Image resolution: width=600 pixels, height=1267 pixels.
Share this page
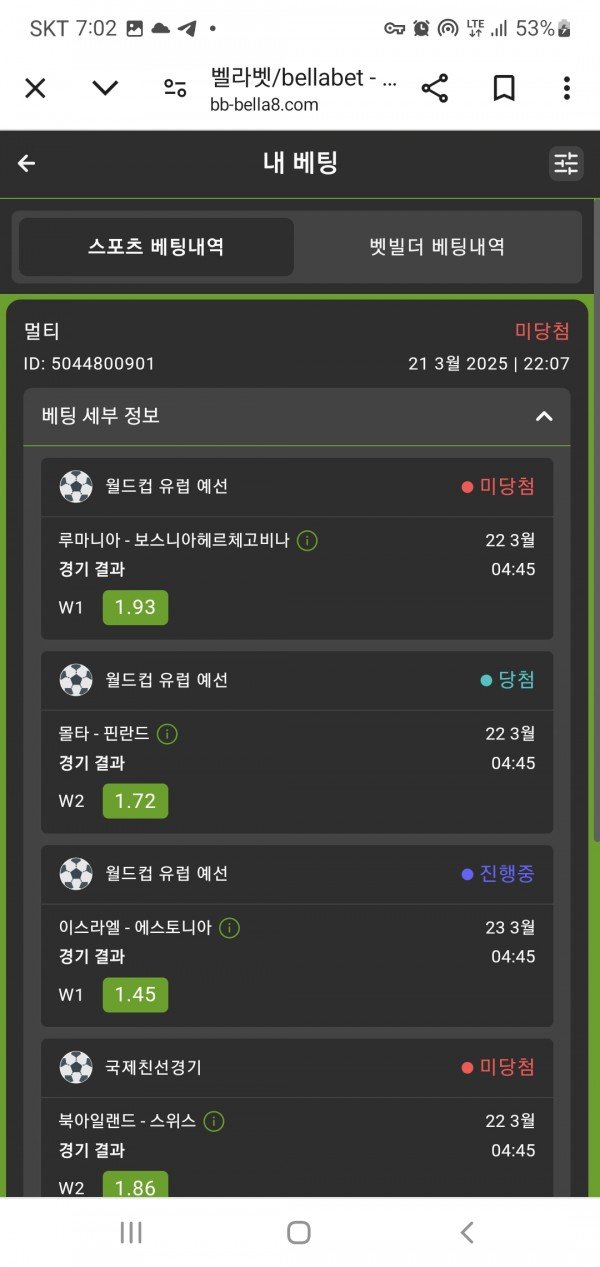tap(435, 88)
